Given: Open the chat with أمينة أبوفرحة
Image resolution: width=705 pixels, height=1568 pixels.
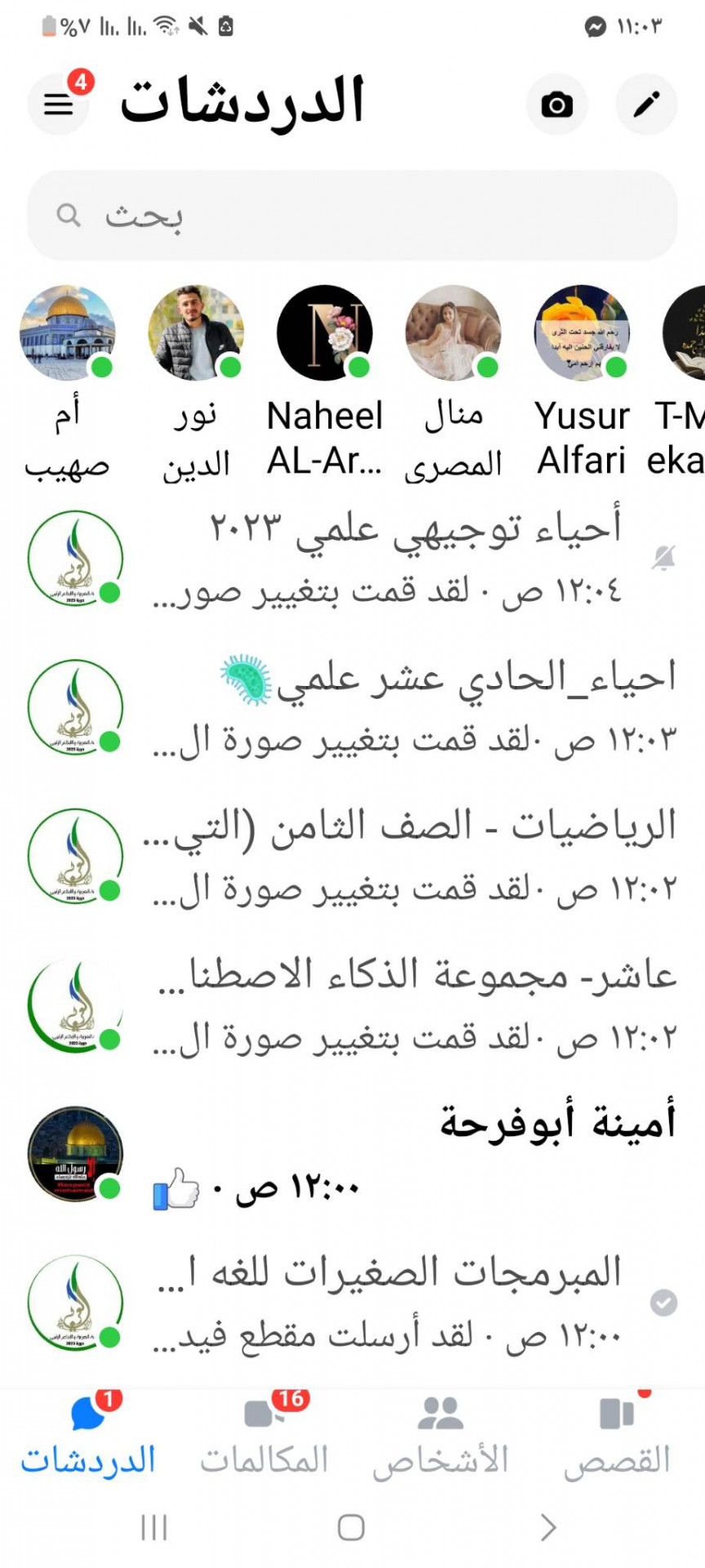Looking at the screenshot, I should click(x=352, y=1154).
